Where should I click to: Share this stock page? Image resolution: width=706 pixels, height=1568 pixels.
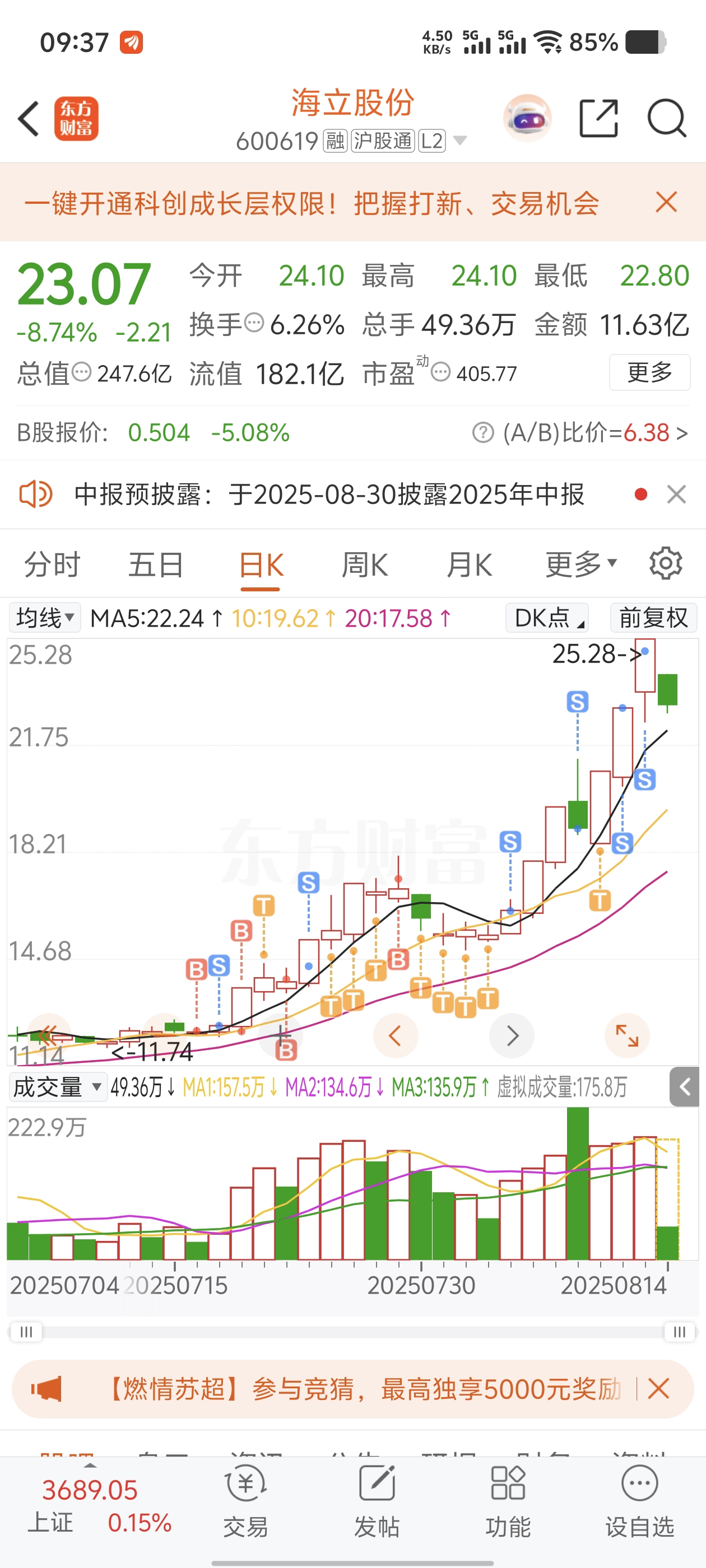598,119
